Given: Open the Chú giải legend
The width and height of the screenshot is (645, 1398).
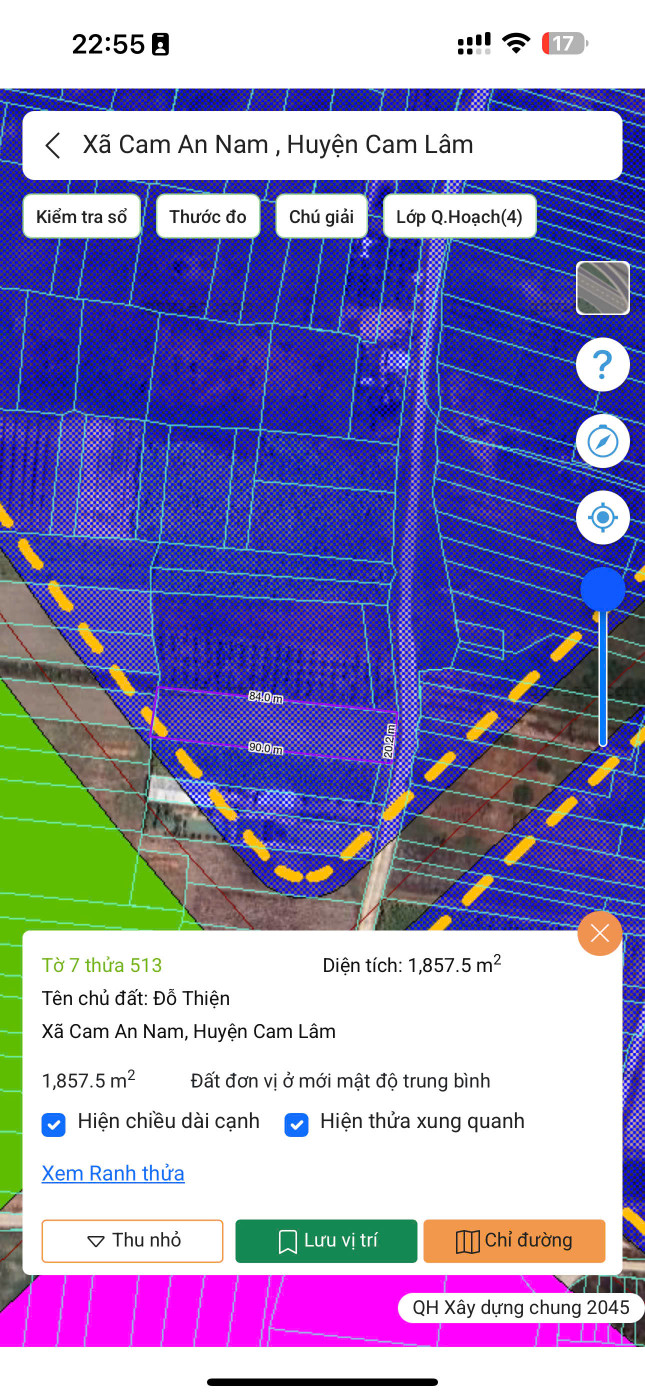Looking at the screenshot, I should click(321, 217).
